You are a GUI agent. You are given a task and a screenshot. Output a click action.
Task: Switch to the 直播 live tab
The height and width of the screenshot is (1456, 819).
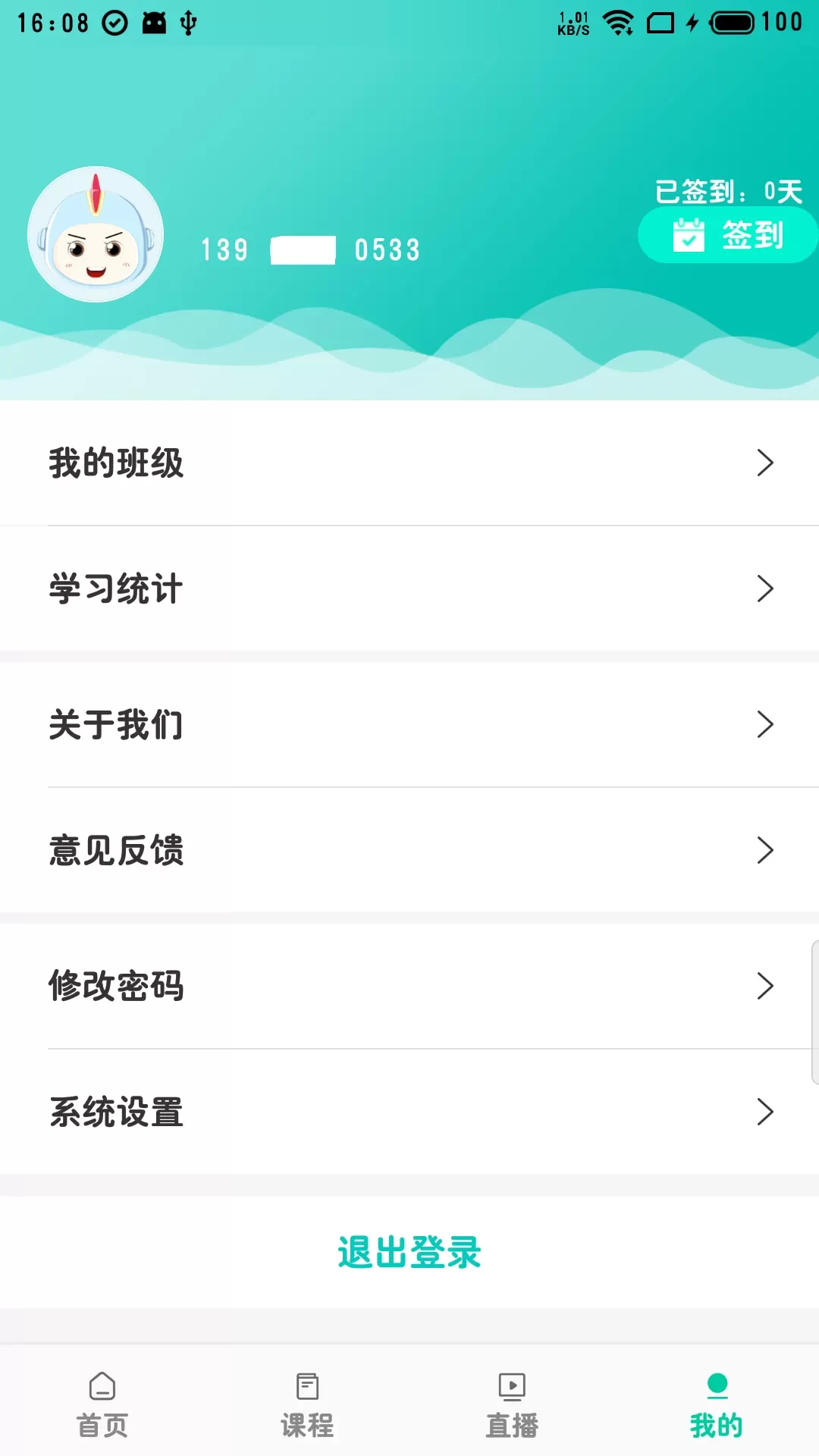(512, 1404)
